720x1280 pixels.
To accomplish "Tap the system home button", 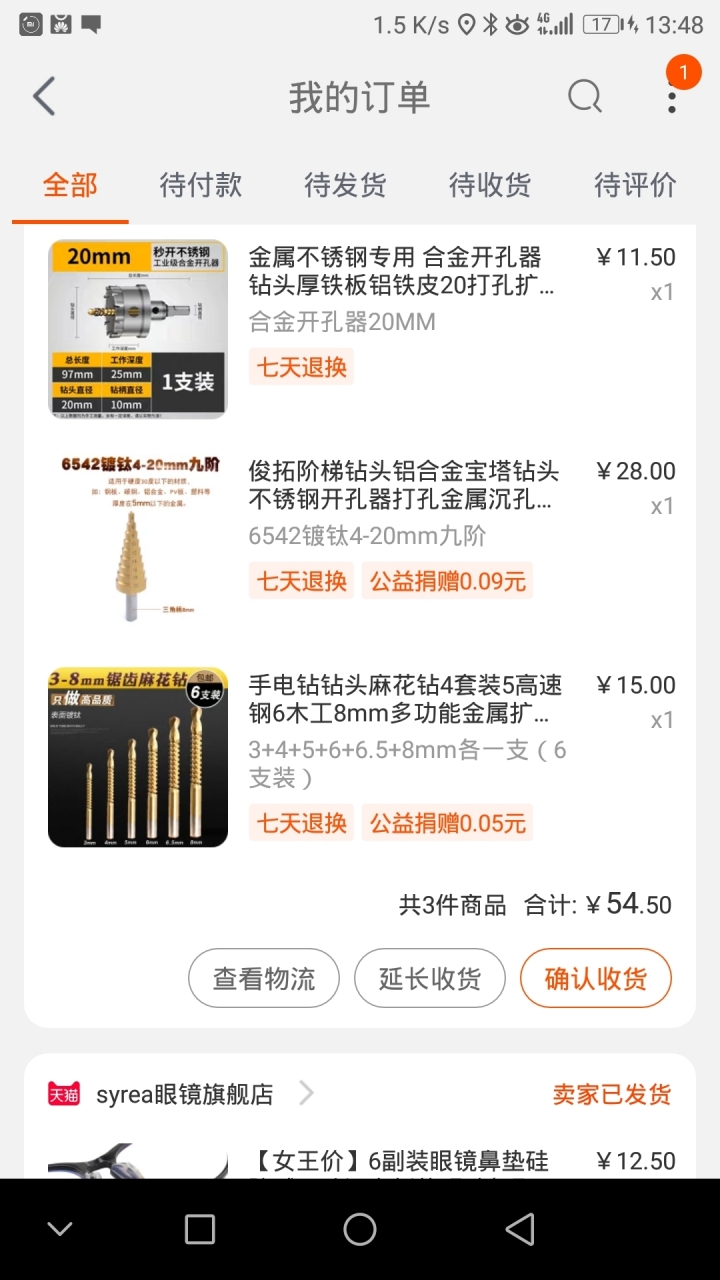I will pos(360,1229).
